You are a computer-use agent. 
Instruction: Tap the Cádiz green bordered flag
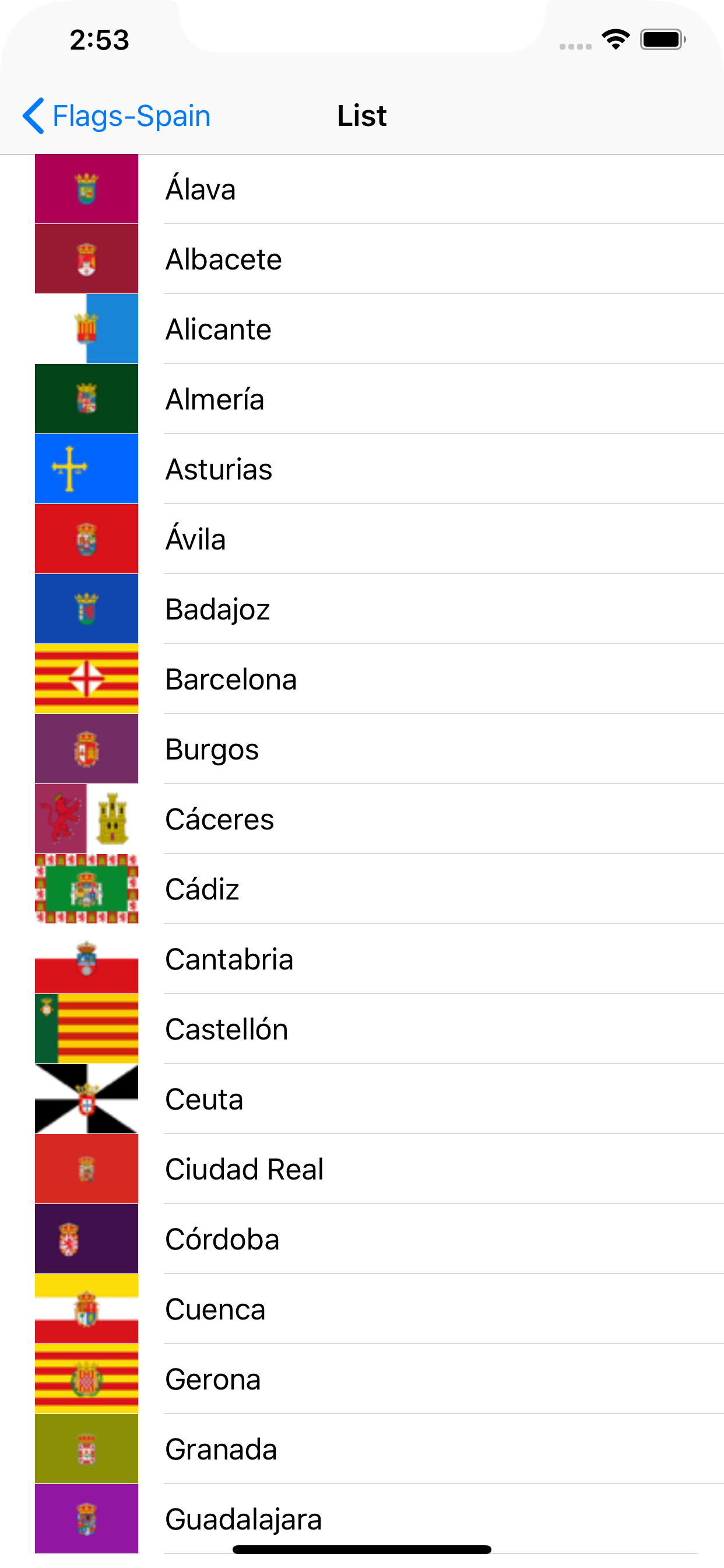tap(86, 888)
